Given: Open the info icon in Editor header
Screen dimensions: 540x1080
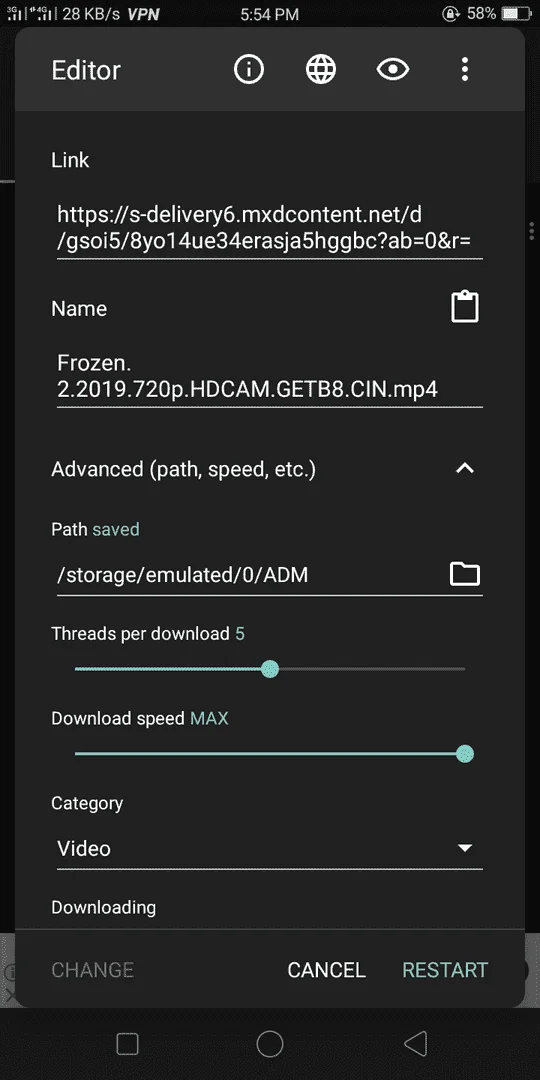Looking at the screenshot, I should pyautogui.click(x=249, y=70).
